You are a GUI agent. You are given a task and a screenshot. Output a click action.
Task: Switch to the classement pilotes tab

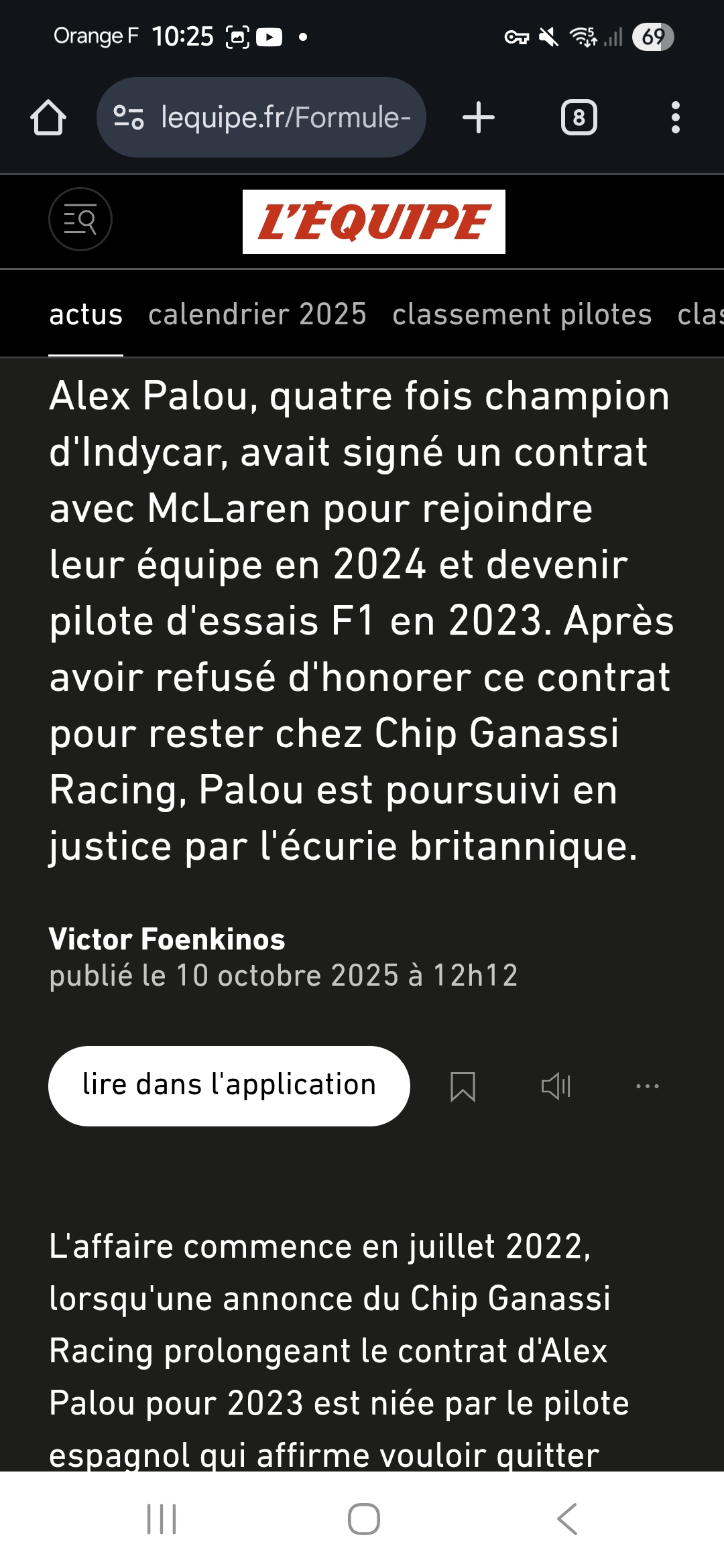click(522, 314)
